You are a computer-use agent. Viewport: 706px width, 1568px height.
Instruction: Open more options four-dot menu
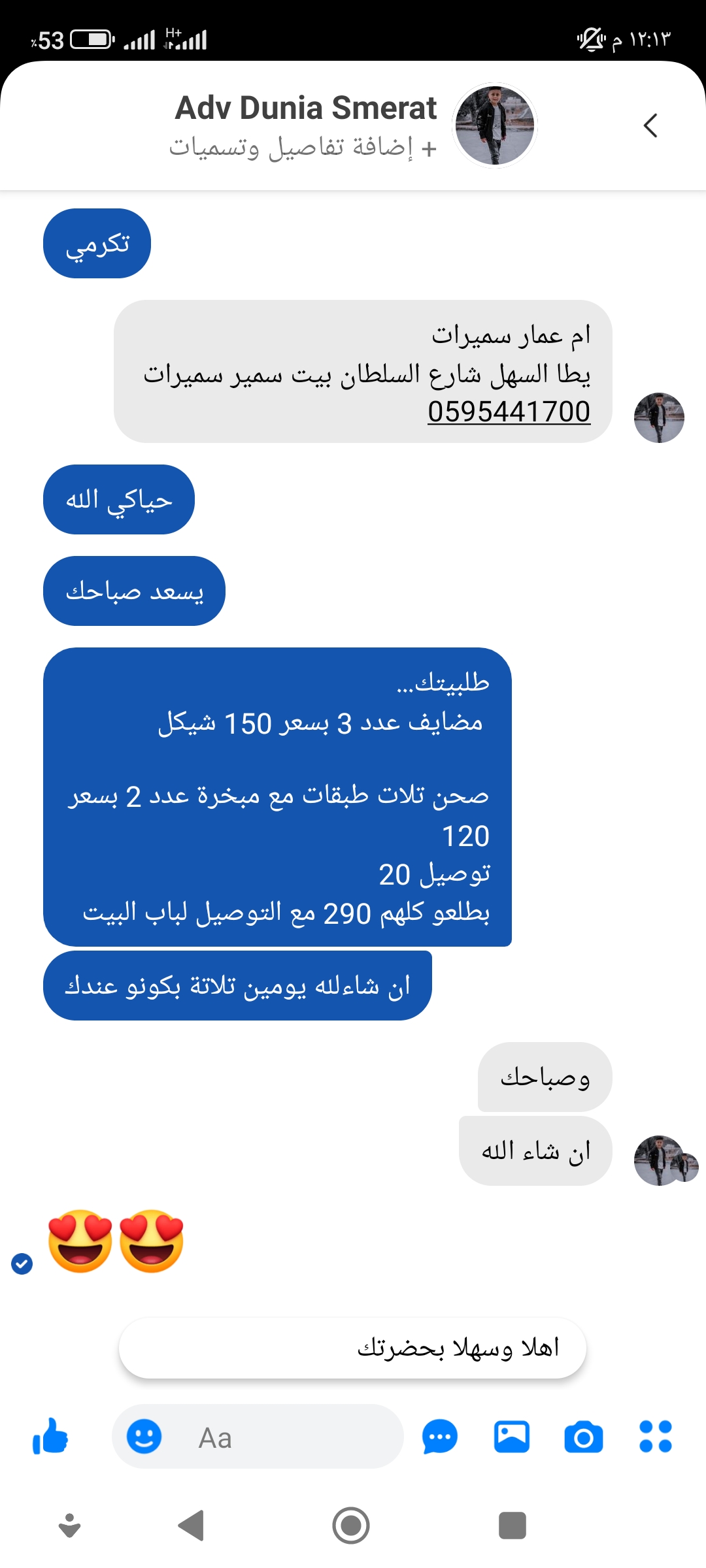655,1437
